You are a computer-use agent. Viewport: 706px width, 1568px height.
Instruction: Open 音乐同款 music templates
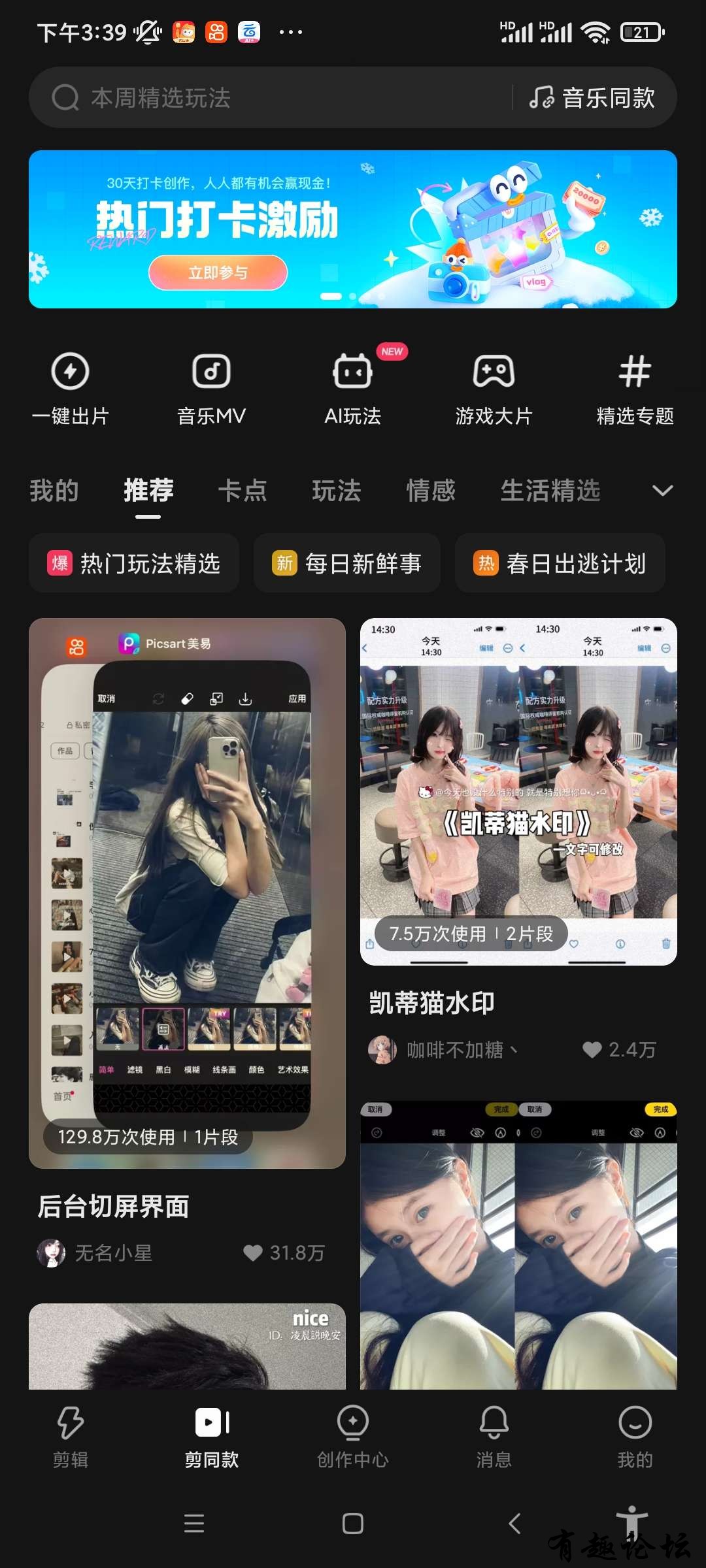[592, 98]
